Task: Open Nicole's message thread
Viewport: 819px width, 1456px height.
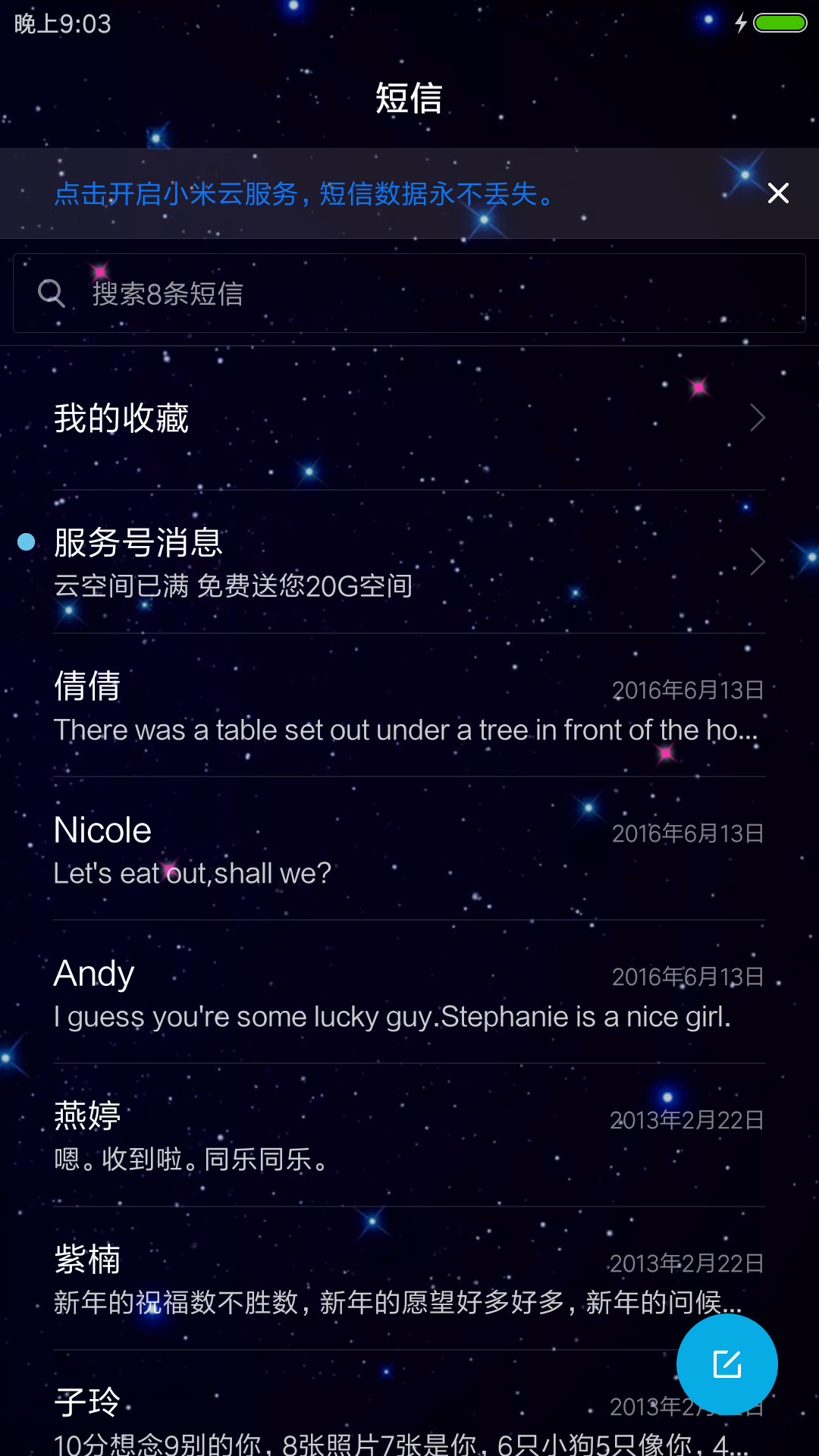Action: point(409,849)
